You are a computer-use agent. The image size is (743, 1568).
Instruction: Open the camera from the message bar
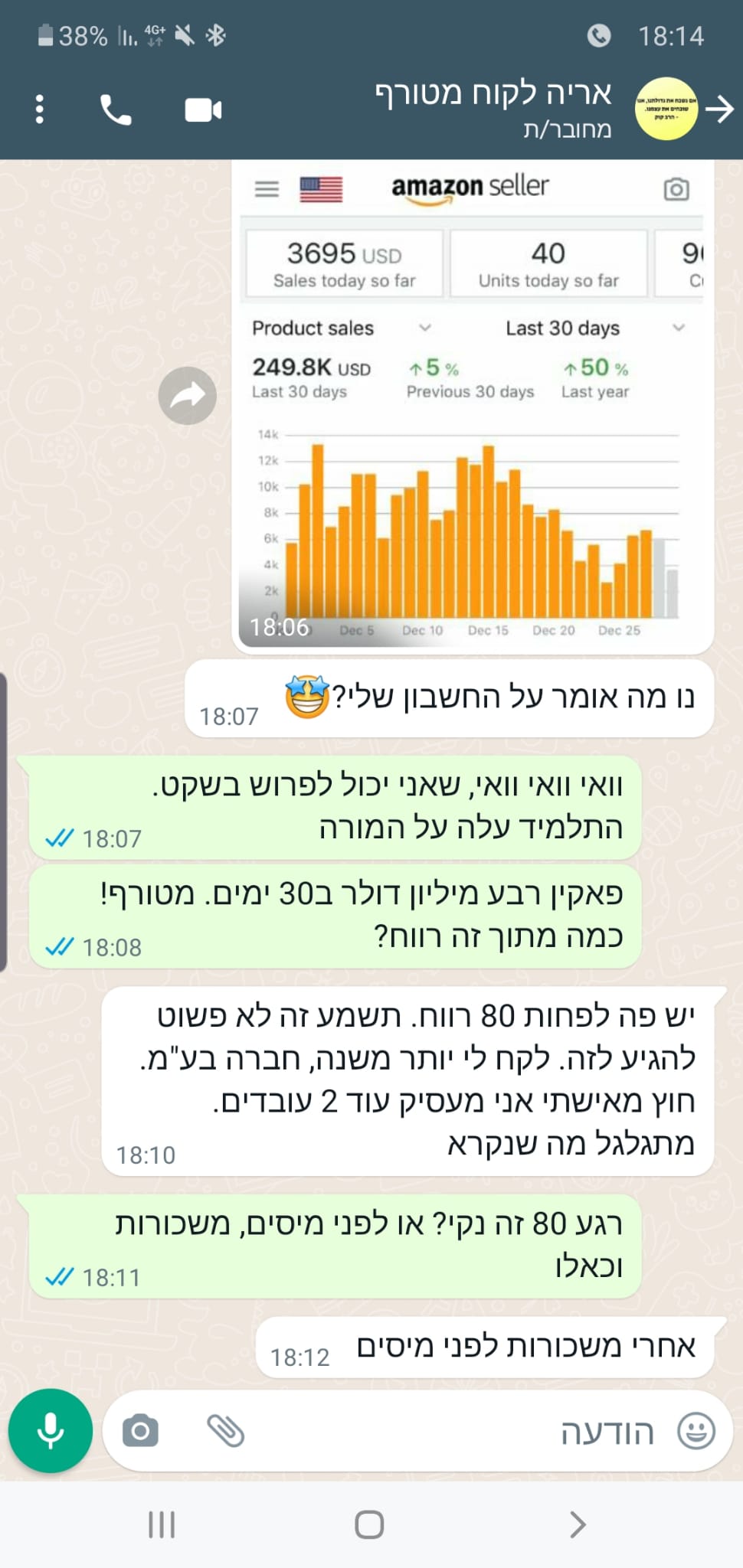coord(141,1431)
